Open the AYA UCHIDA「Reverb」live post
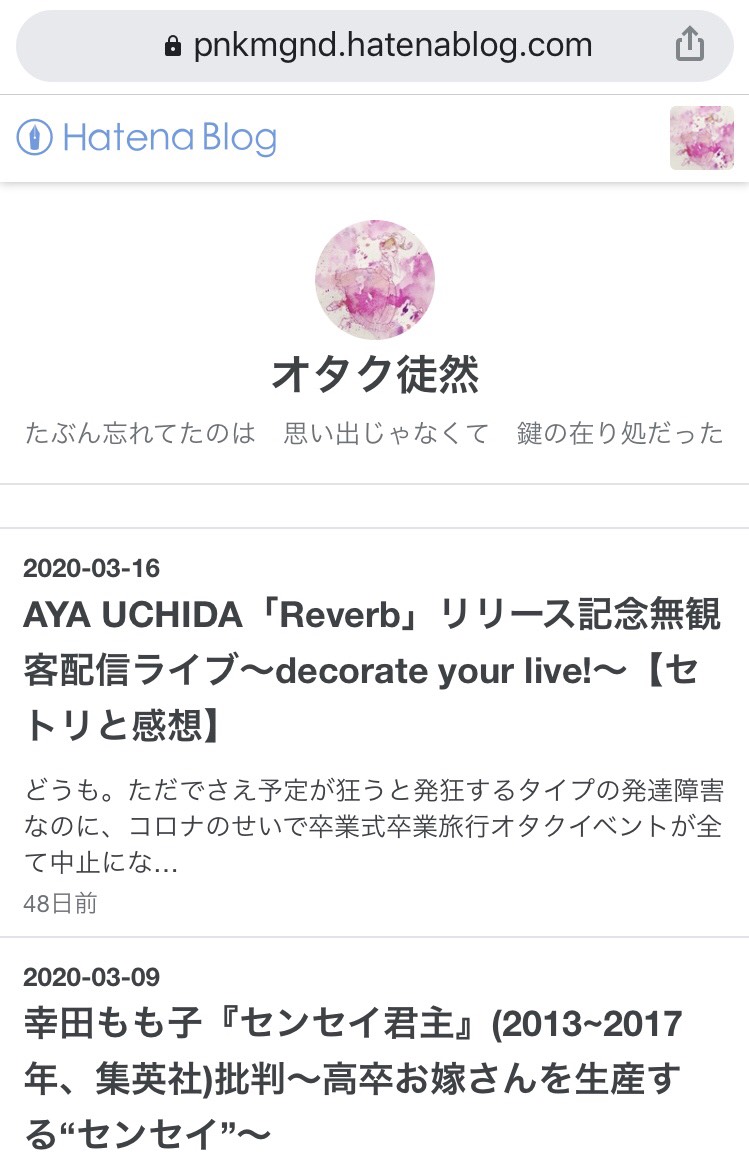Screen dimensions: 749x1155 tap(372, 671)
